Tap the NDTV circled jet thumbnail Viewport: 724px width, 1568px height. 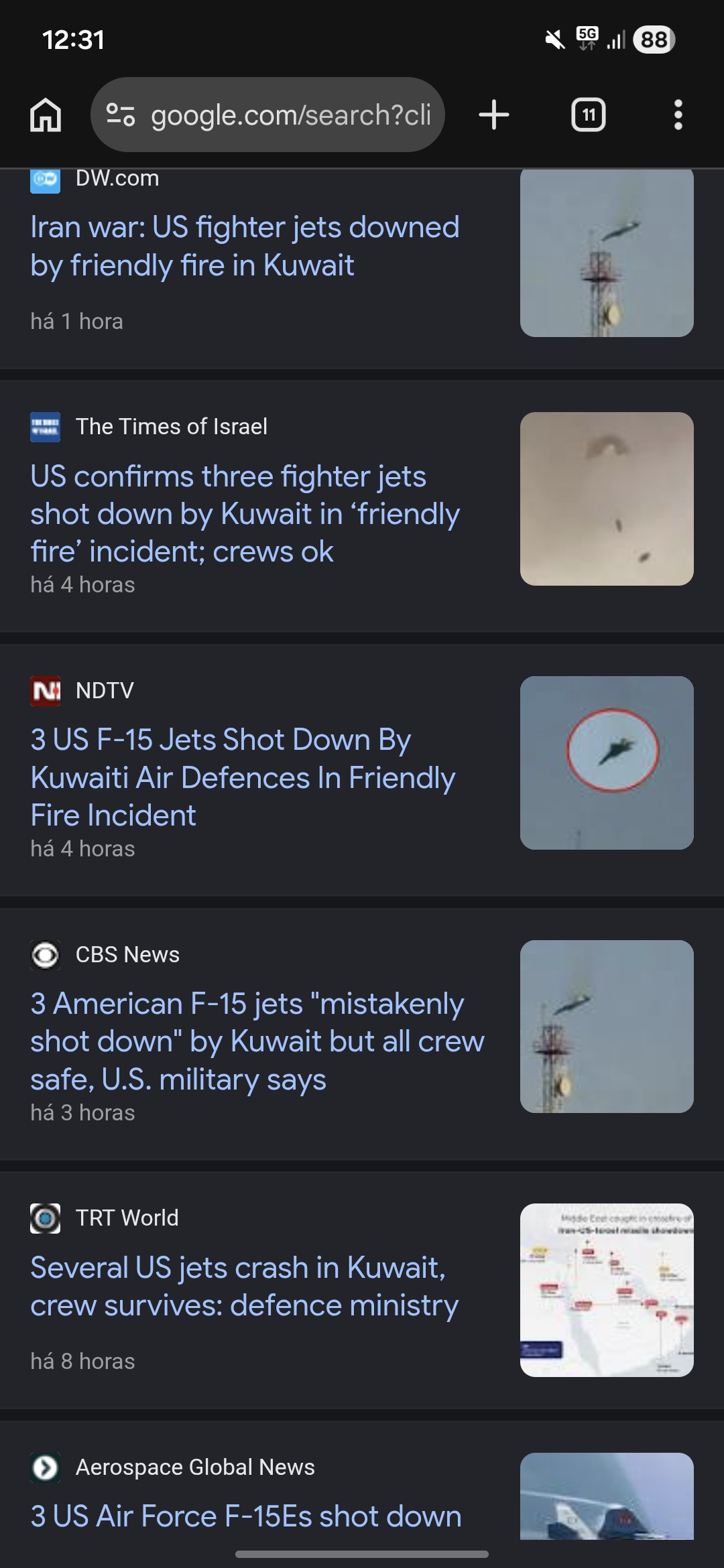607,763
